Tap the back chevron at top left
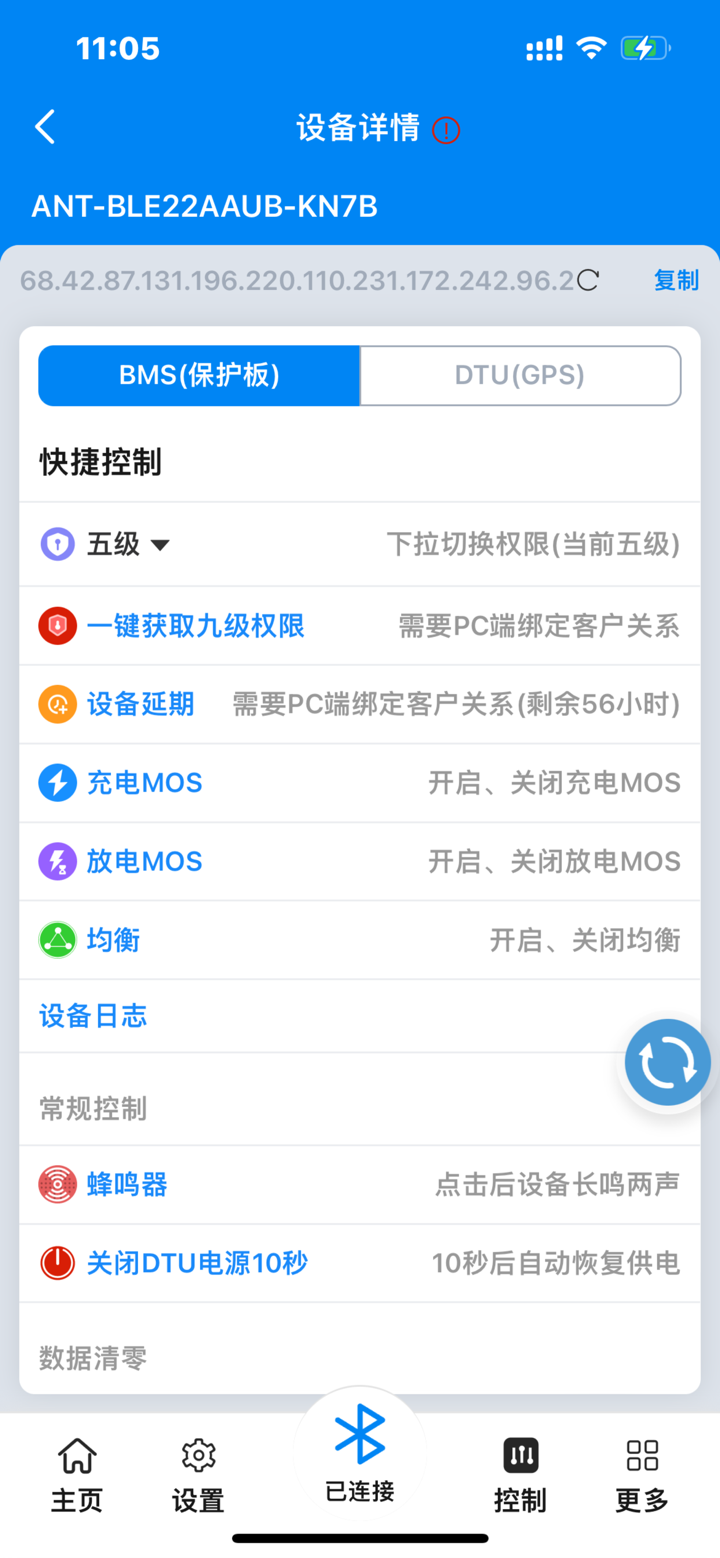The image size is (720, 1558). 44,127
